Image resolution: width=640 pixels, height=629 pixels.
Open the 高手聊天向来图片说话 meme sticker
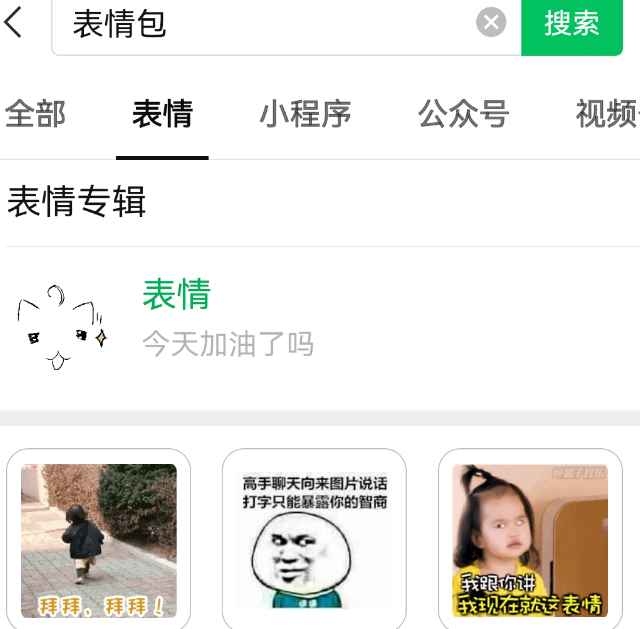click(314, 540)
